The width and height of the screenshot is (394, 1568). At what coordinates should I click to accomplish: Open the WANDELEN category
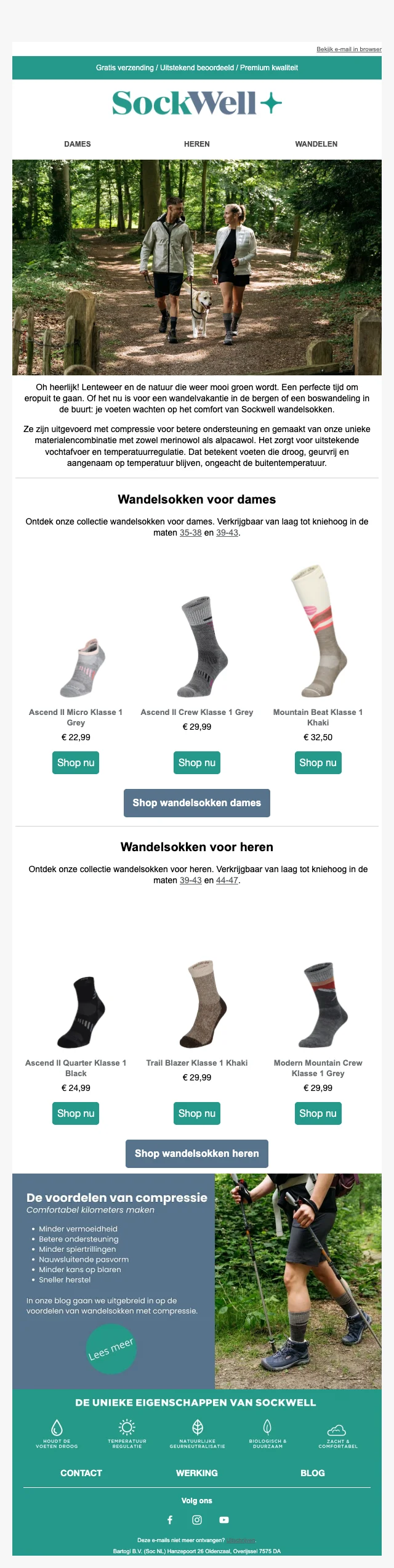316,144
